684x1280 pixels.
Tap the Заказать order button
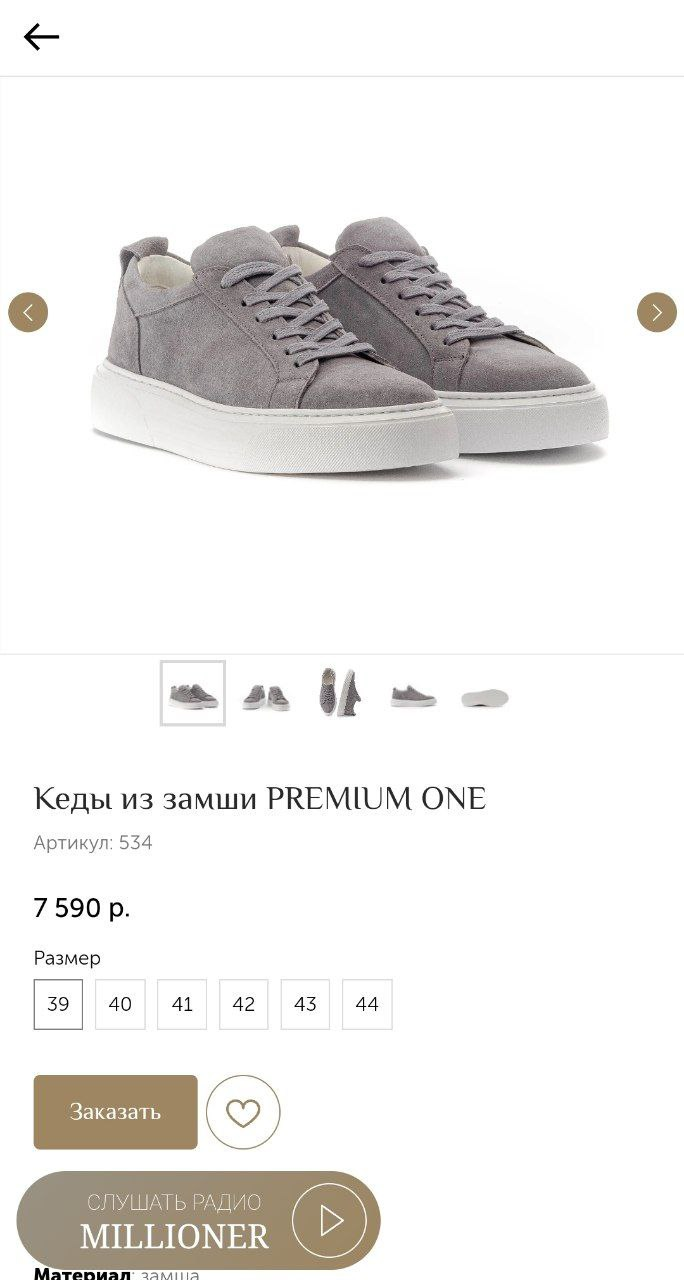point(115,1112)
